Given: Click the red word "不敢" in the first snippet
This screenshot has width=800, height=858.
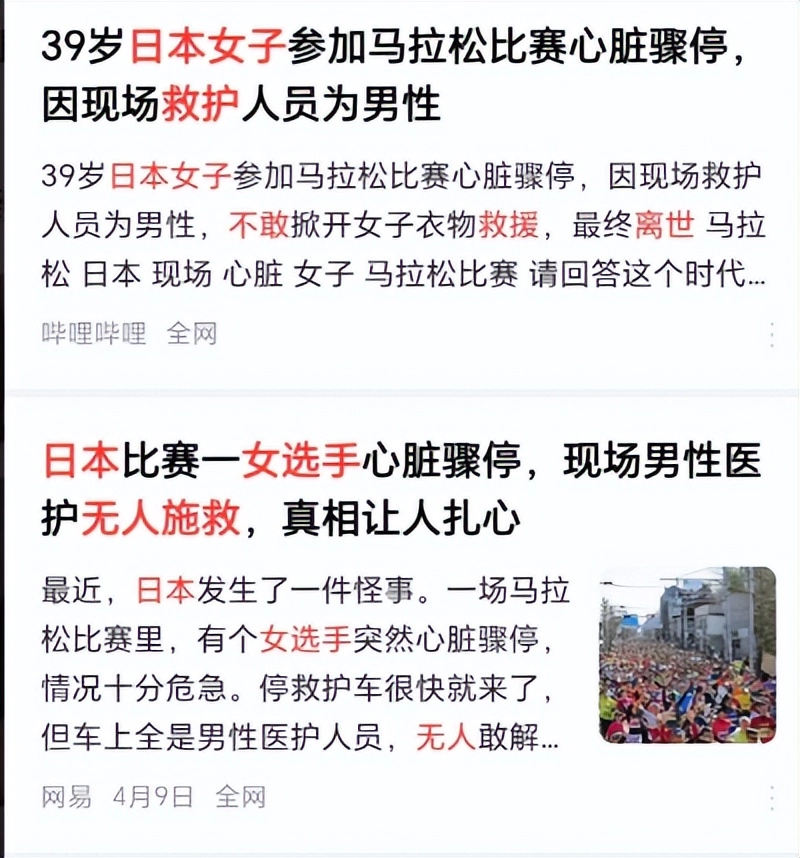Looking at the screenshot, I should 257,221.
